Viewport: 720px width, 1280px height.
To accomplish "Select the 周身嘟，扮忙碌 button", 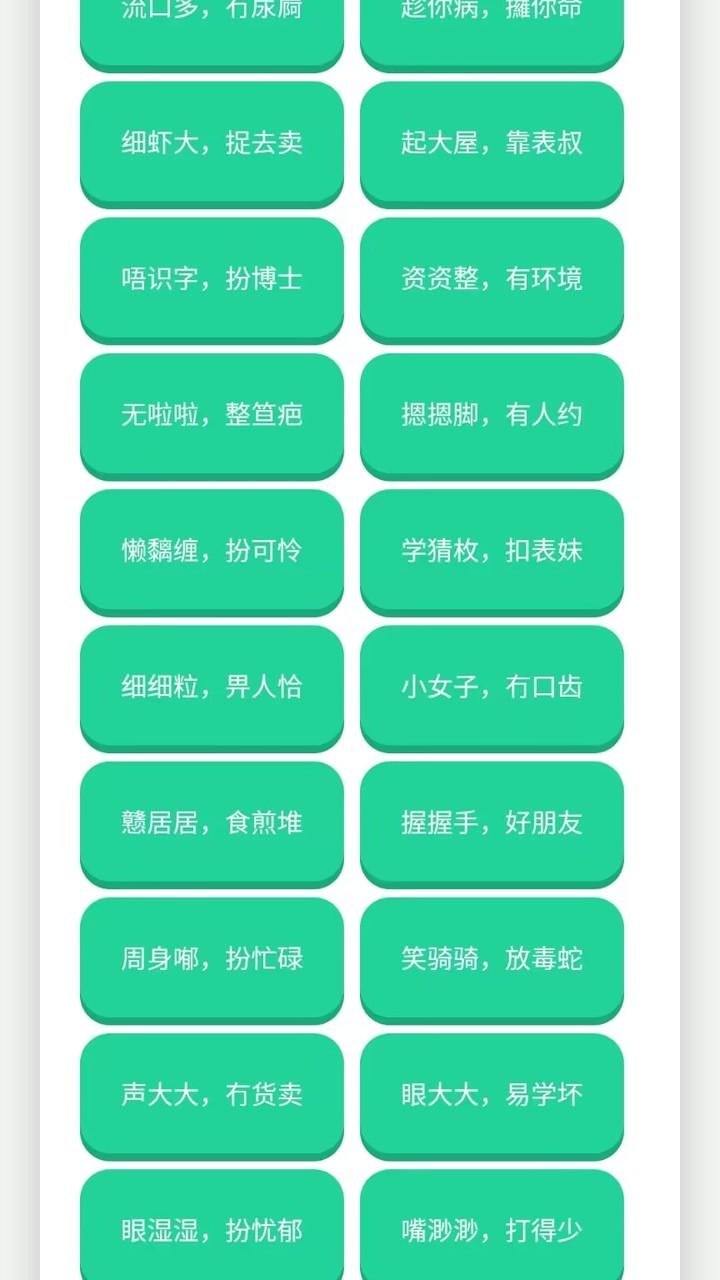I will (x=212, y=959).
